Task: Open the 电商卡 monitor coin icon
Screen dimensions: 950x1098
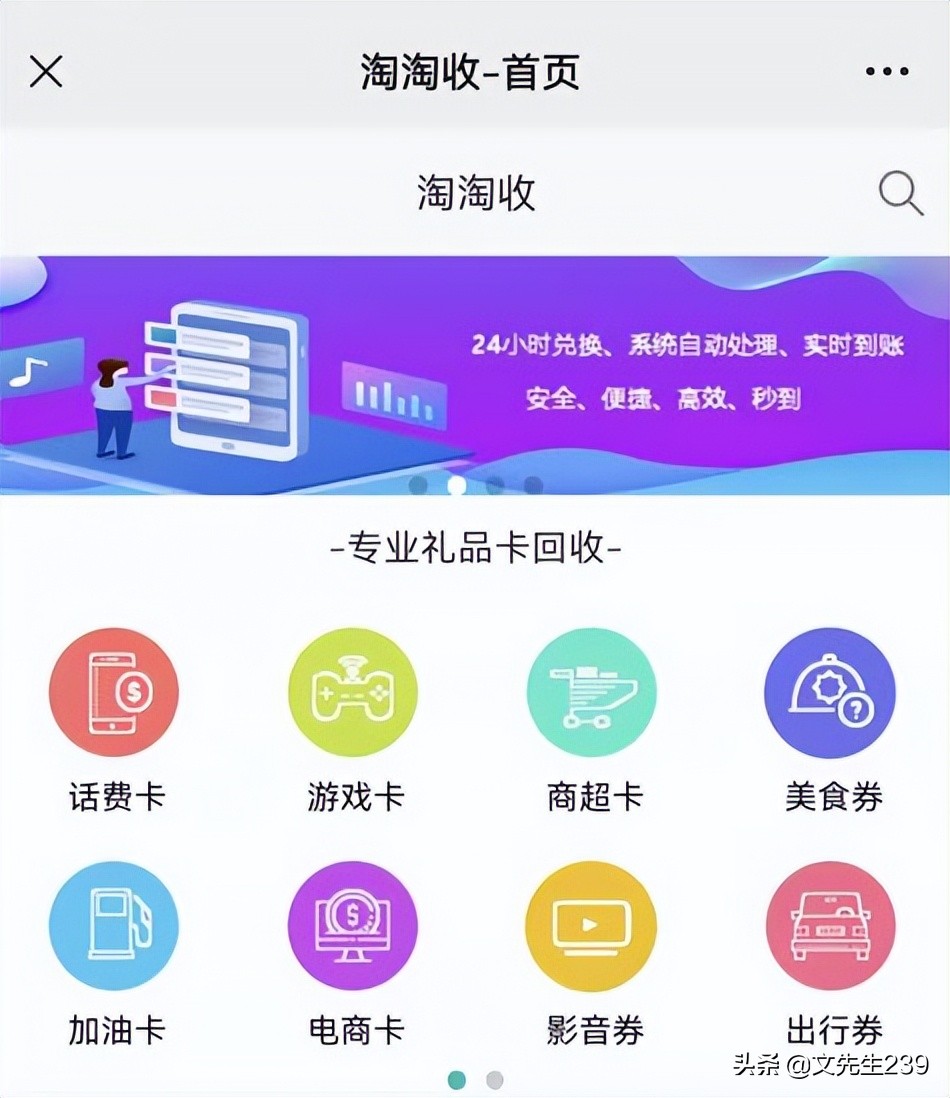Action: [352, 926]
